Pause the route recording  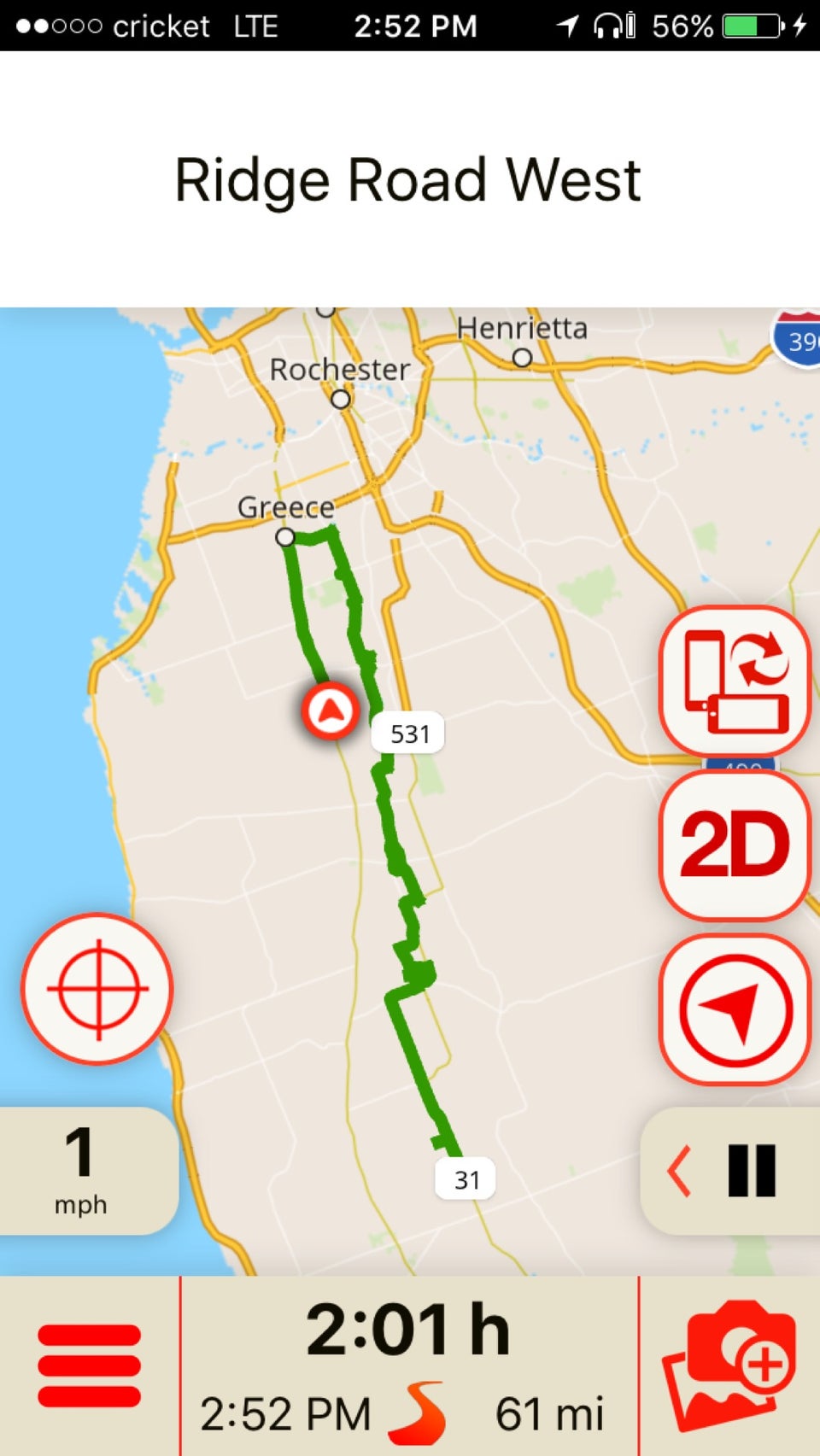[x=752, y=1171]
